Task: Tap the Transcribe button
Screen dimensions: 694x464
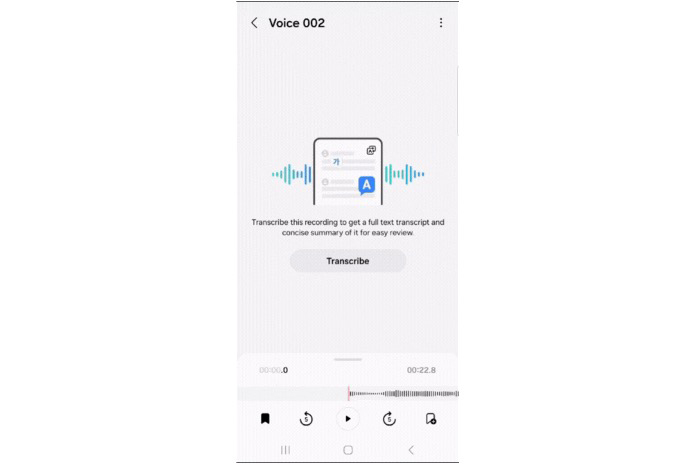Action: [347, 261]
